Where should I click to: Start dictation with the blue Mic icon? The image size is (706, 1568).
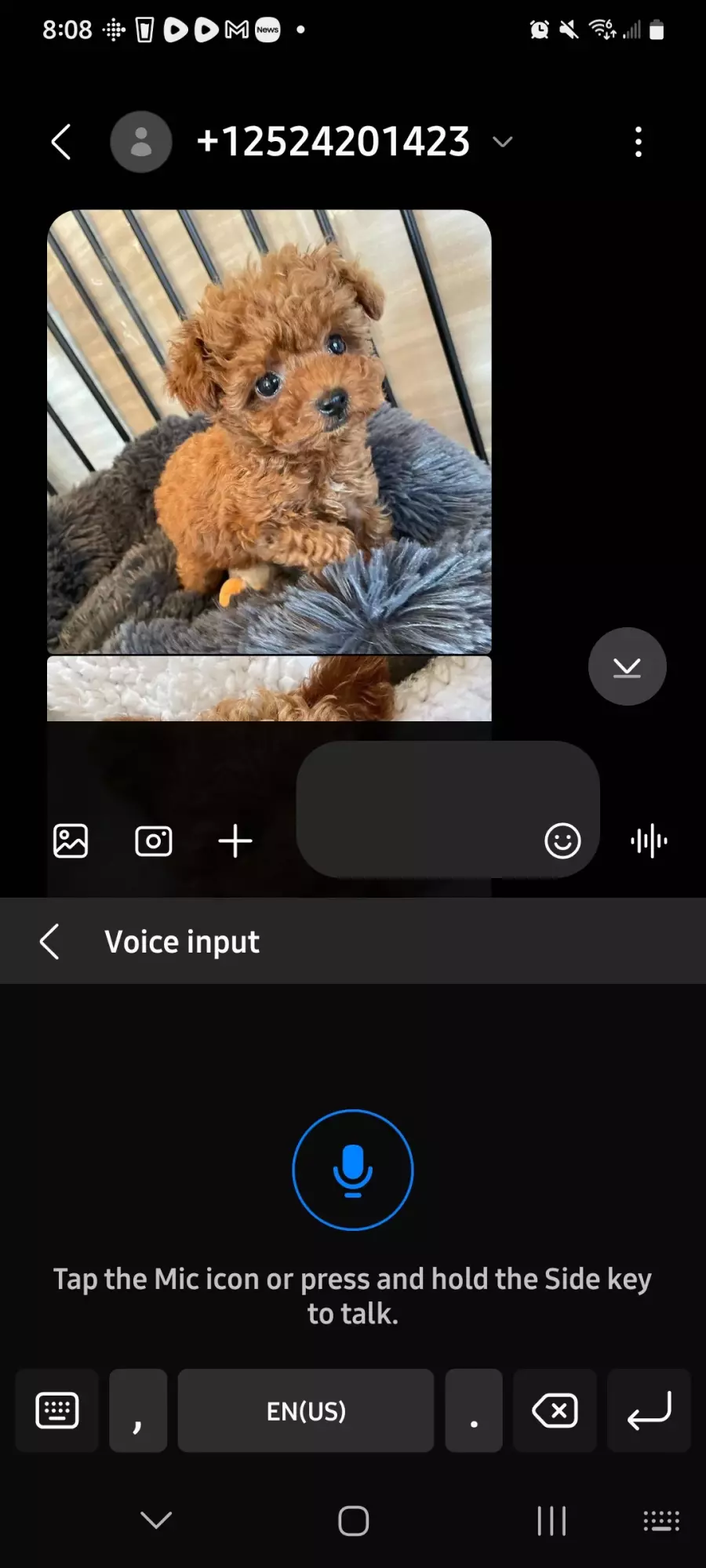click(353, 1170)
